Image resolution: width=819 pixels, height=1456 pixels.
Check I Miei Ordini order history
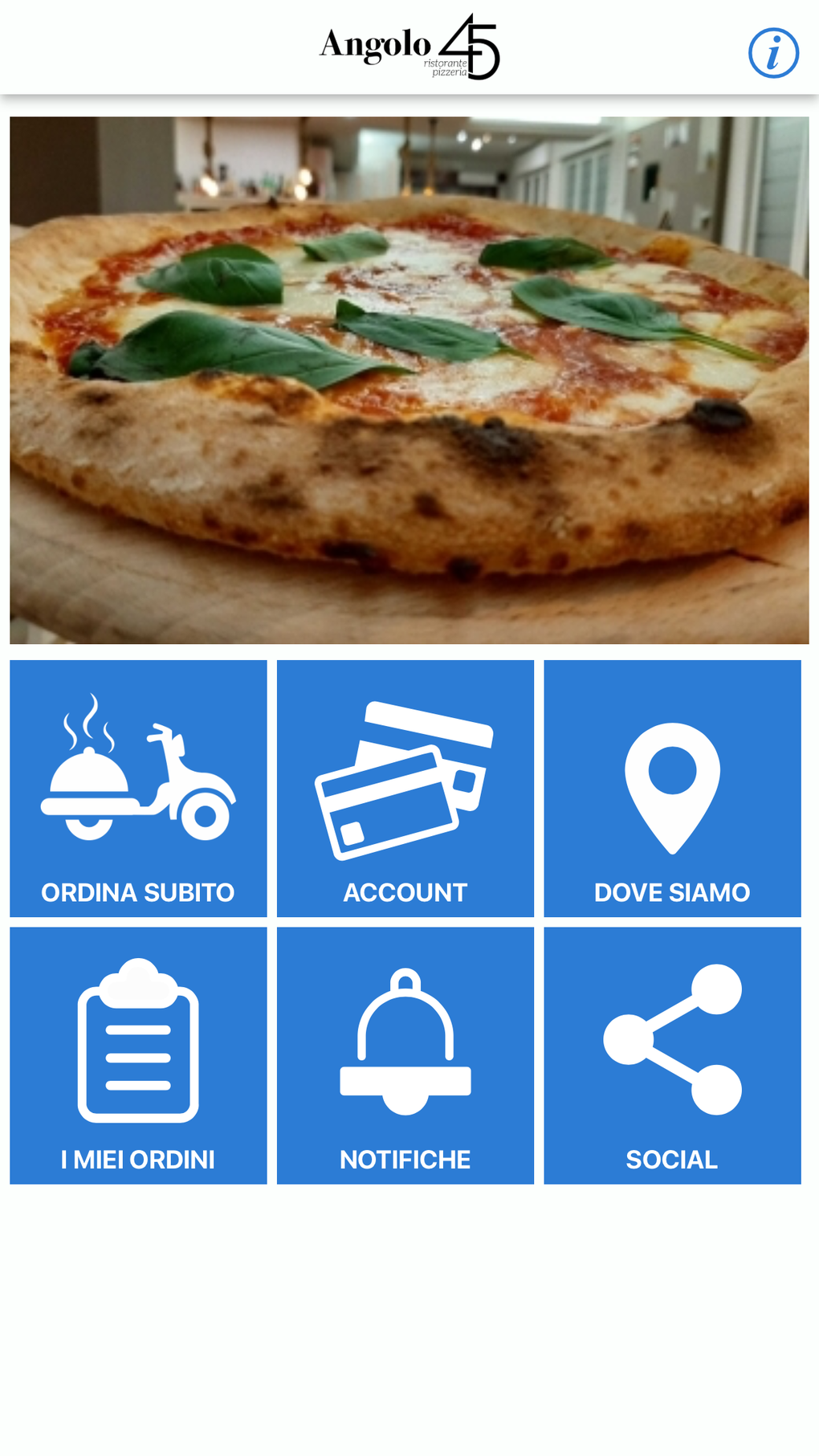[x=138, y=1054]
